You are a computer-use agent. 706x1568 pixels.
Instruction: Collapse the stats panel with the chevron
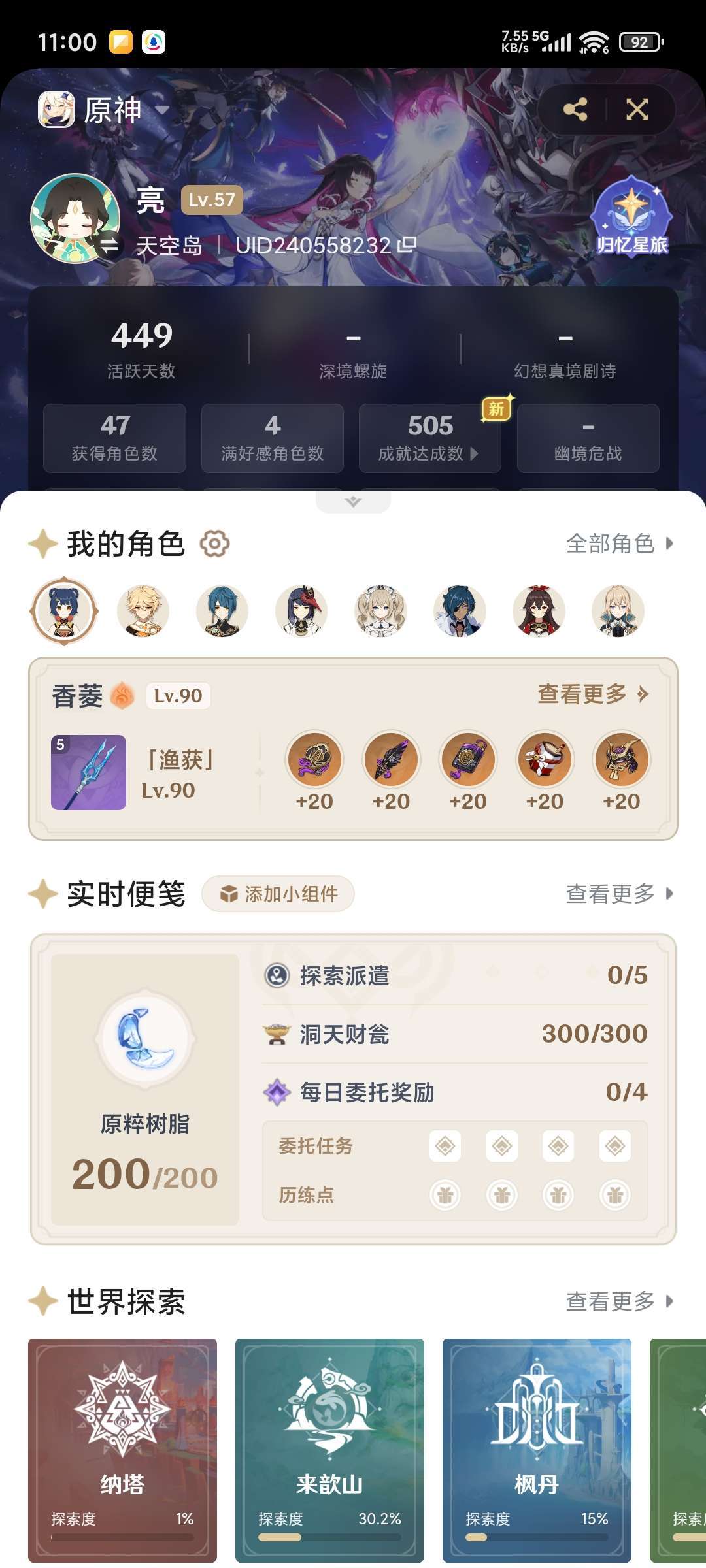click(352, 500)
